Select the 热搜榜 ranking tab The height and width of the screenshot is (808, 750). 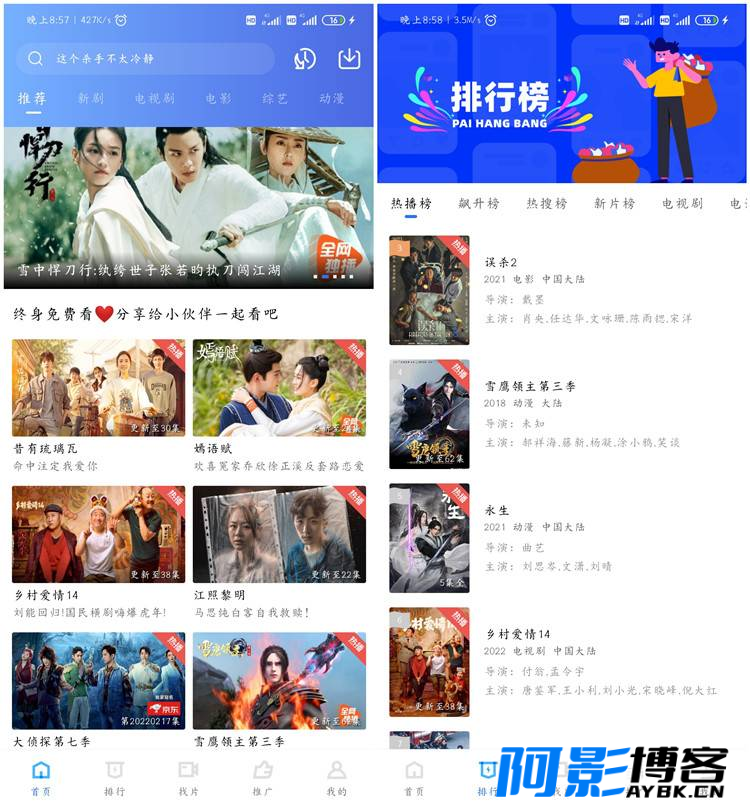click(547, 203)
